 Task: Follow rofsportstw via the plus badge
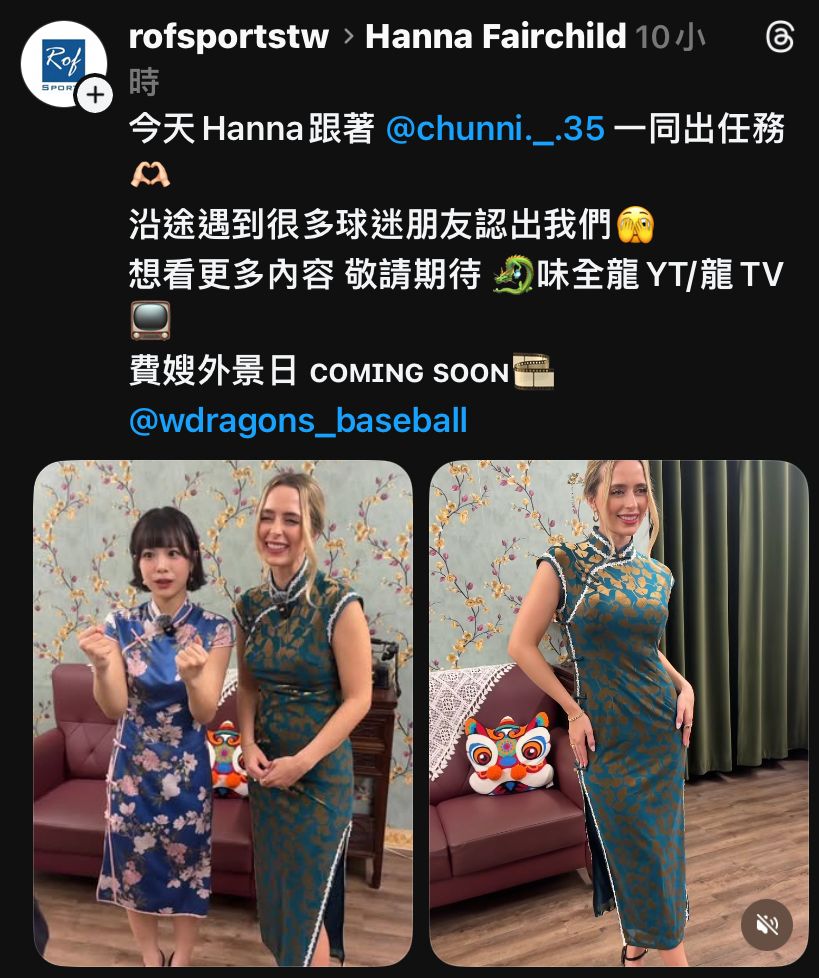click(x=94, y=95)
